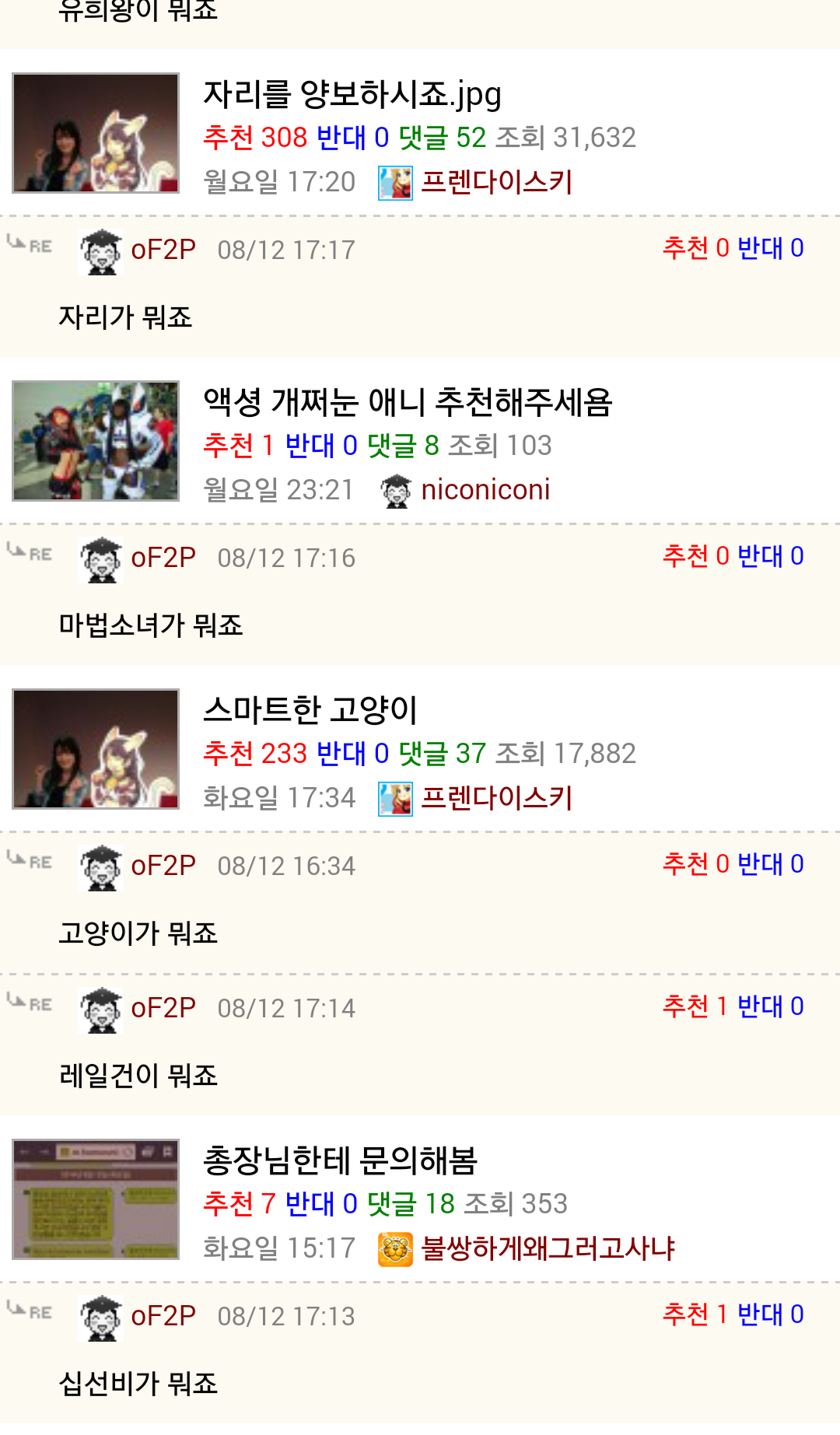Open the thumbnail of 자리를 양보하시죠.jpg
This screenshot has height=1435, width=840.
[96, 133]
